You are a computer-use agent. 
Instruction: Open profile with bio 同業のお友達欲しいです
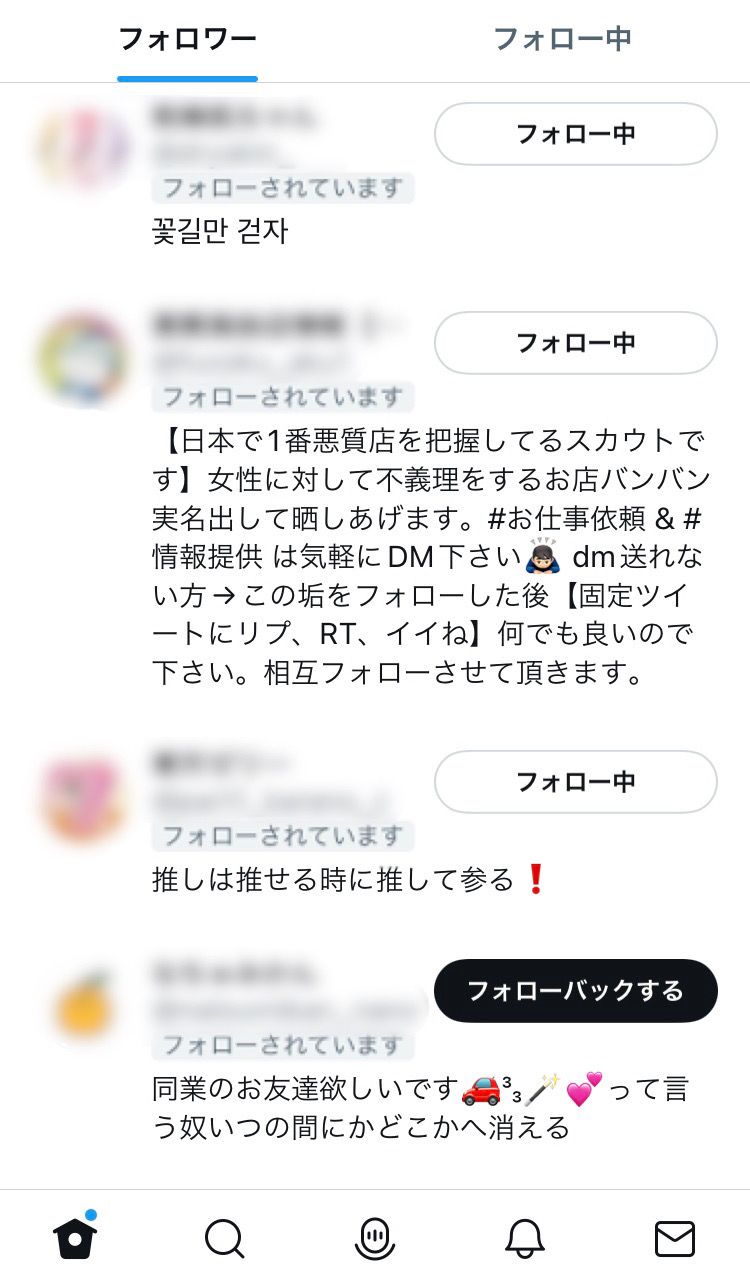[84, 1007]
